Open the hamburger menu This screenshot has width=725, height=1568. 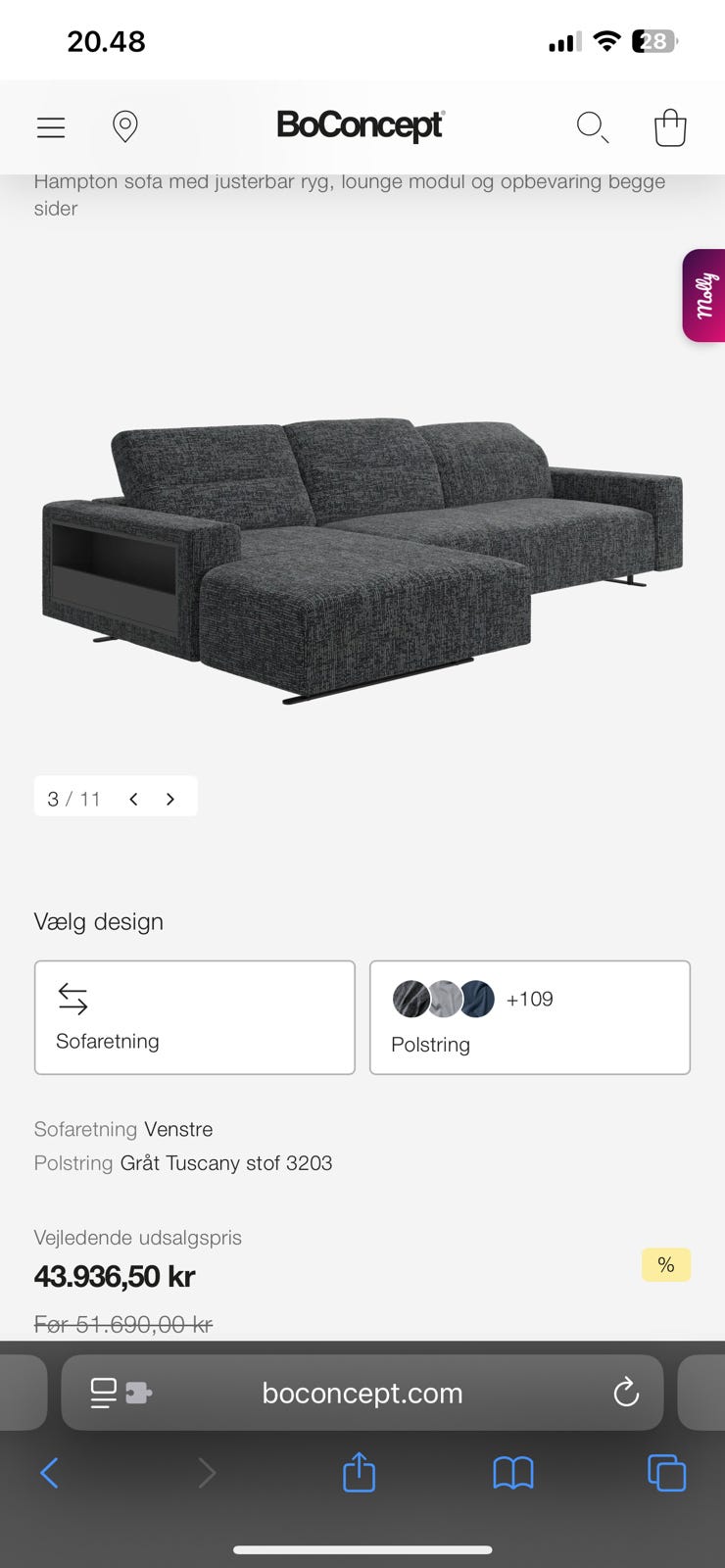(51, 127)
